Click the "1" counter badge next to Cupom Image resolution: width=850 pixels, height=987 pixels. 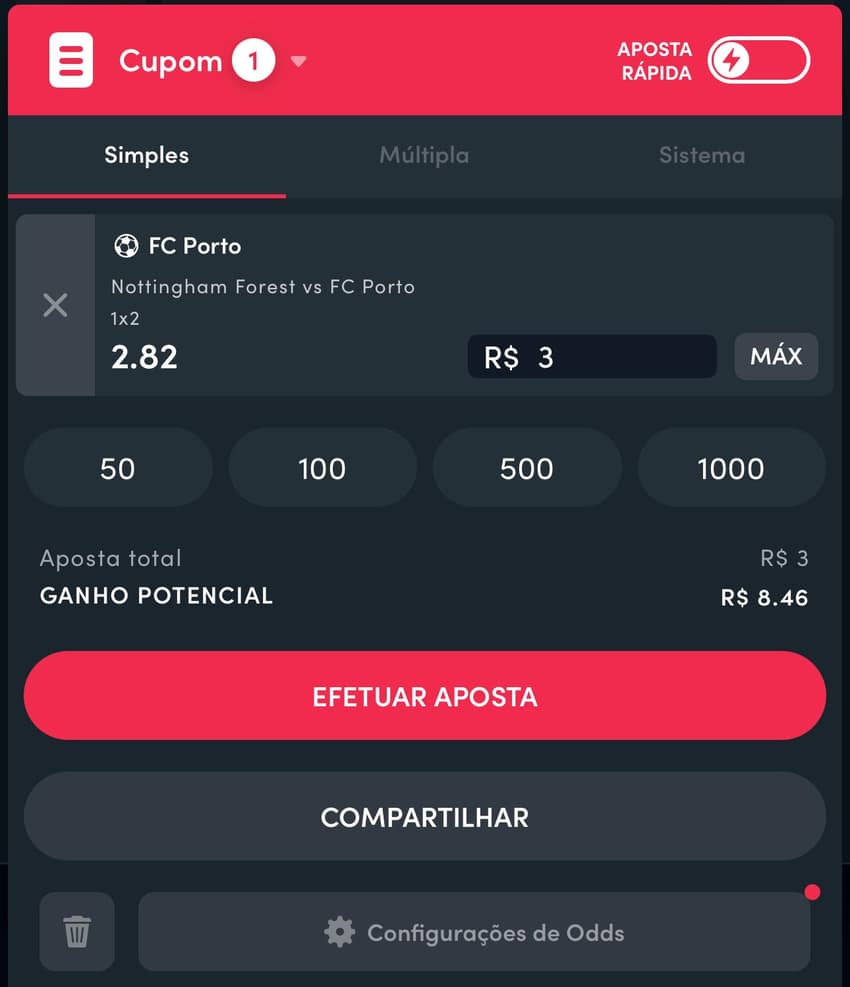[256, 60]
